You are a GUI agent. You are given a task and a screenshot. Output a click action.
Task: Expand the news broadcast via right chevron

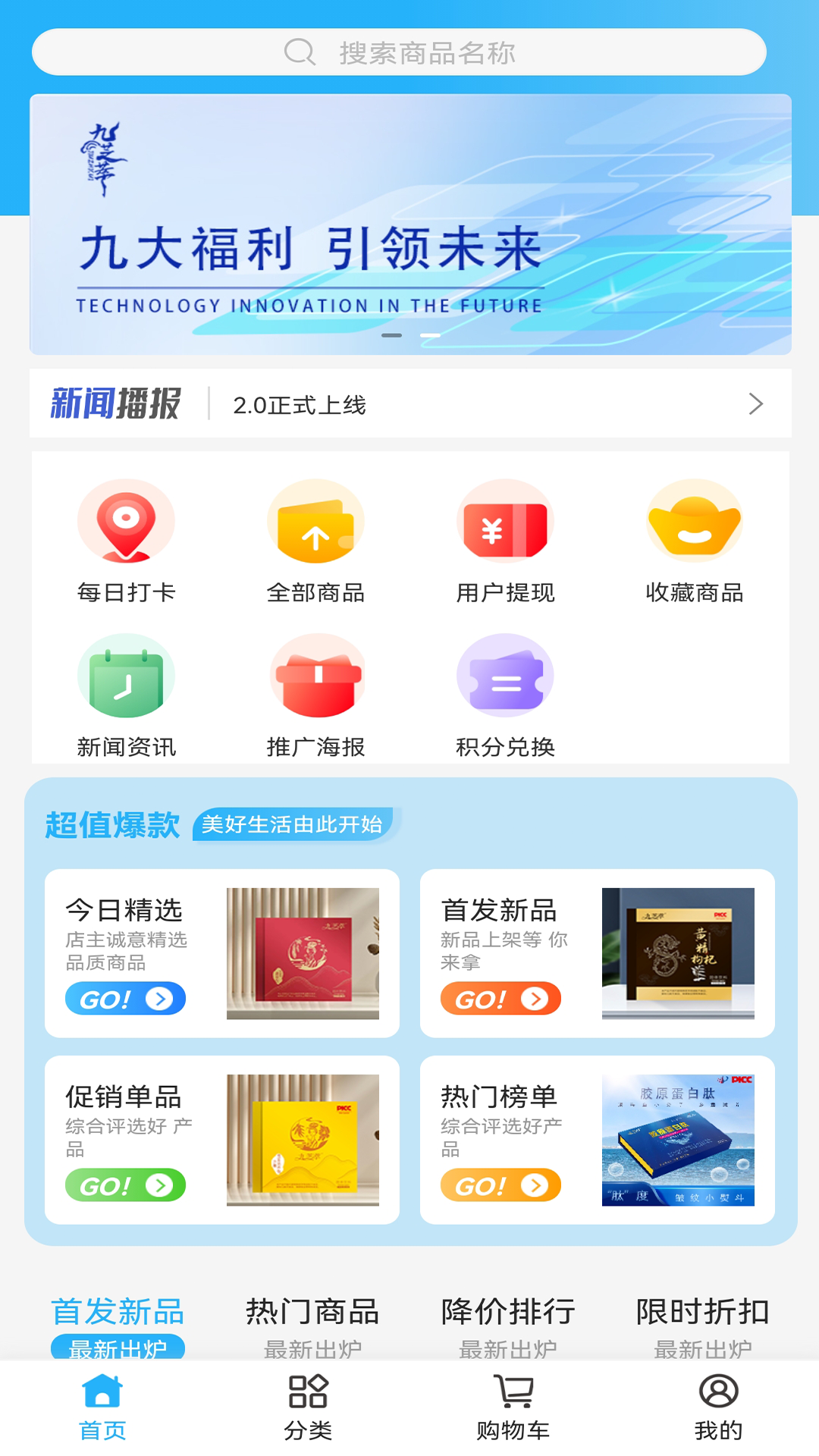755,404
